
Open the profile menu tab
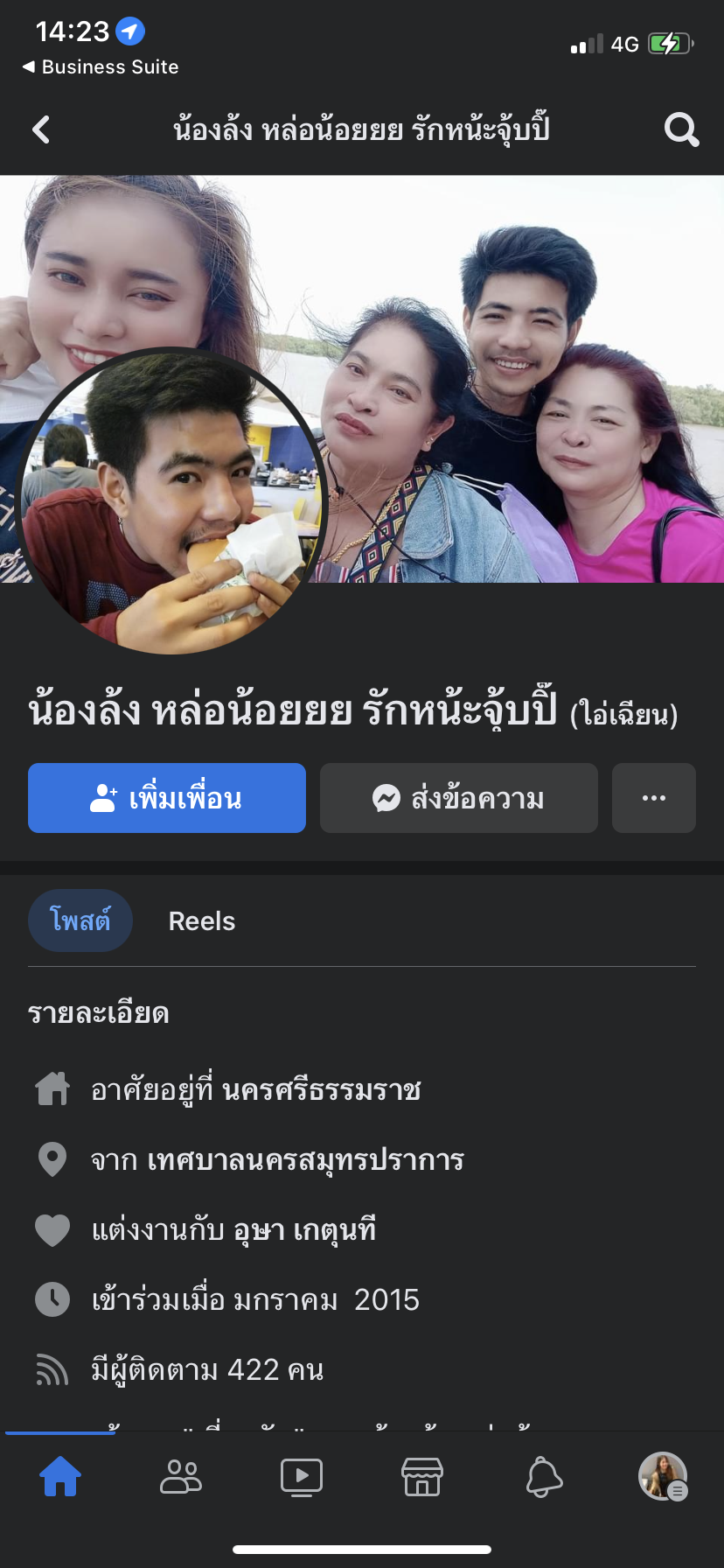(x=663, y=1477)
